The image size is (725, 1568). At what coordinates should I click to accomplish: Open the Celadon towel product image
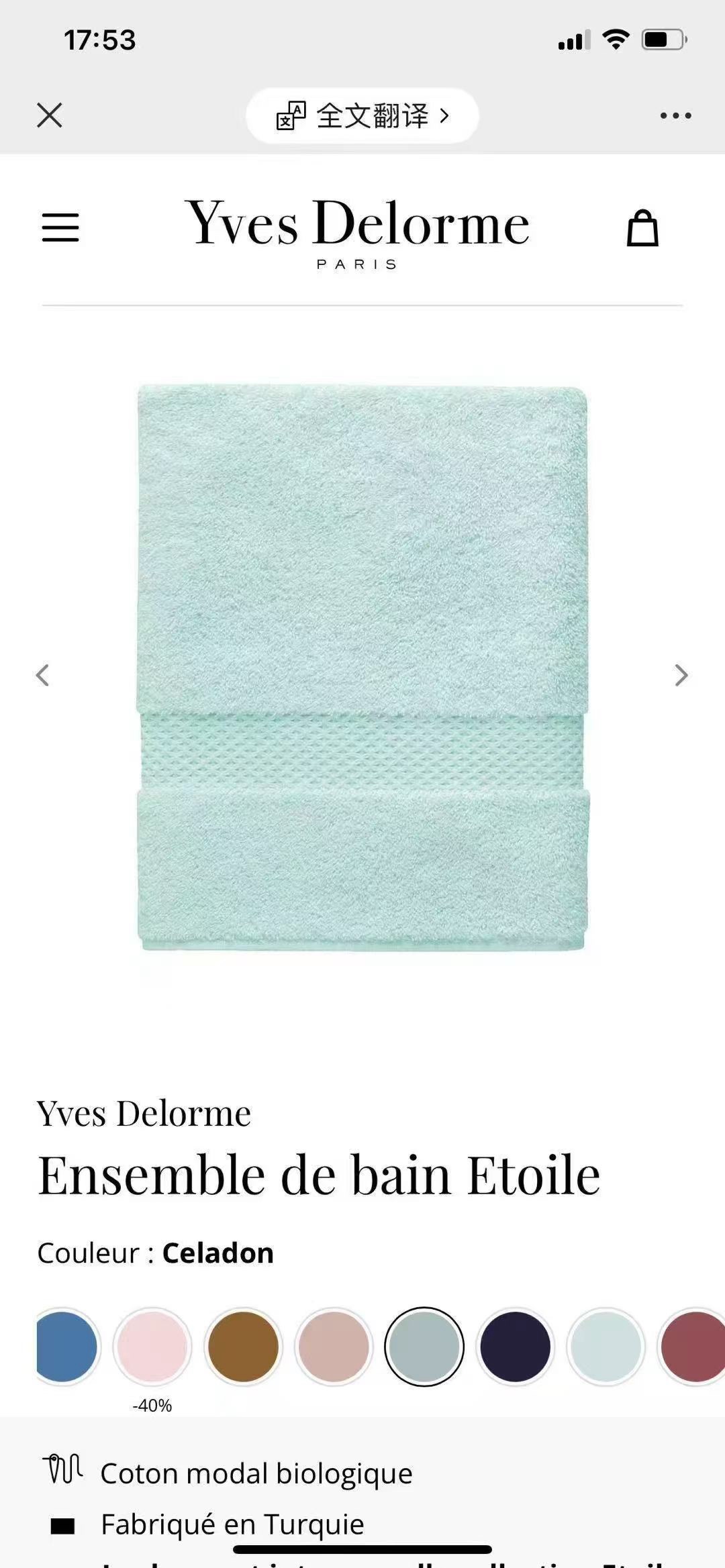point(362,667)
